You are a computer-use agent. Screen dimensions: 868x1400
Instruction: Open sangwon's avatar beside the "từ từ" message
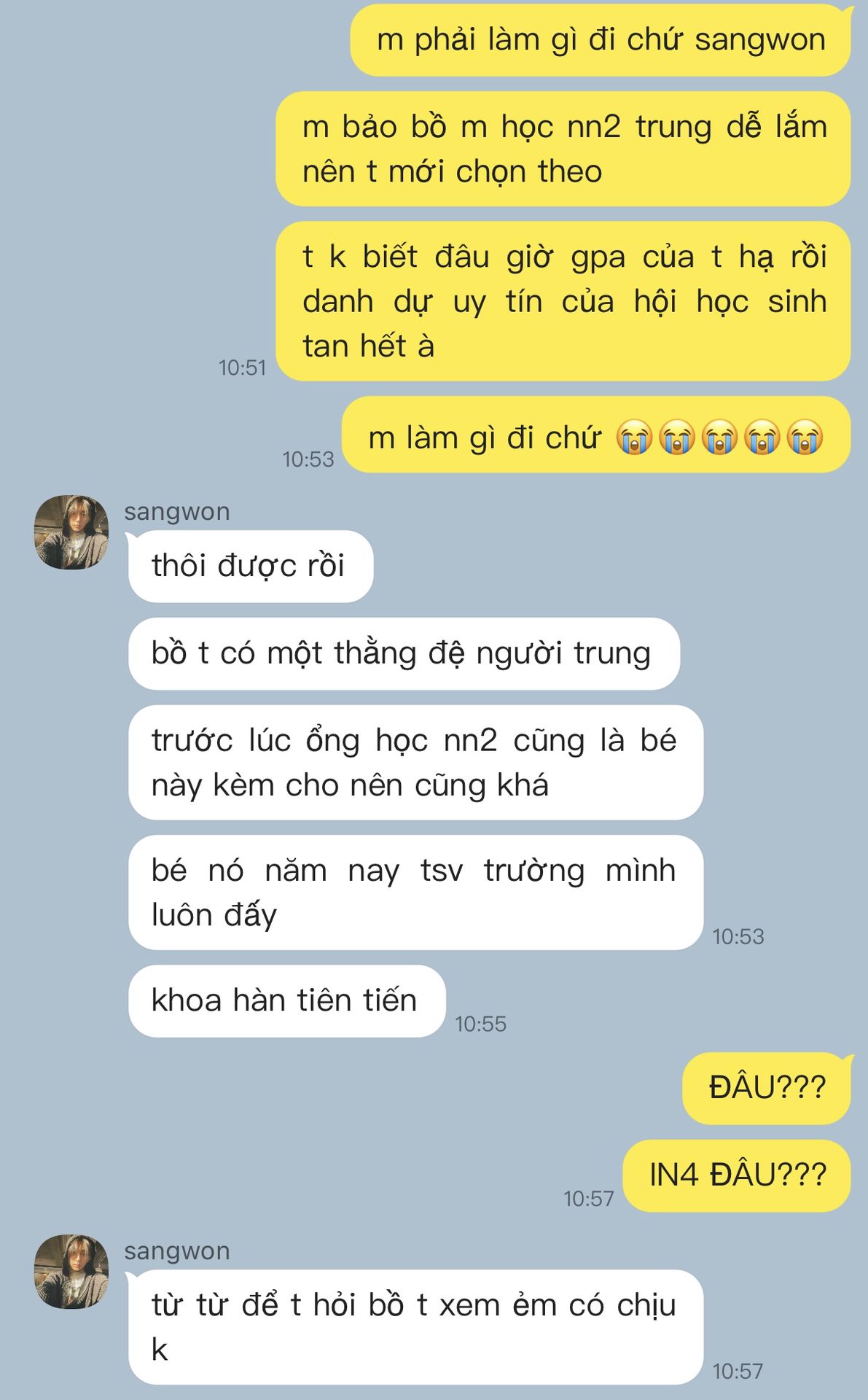71,1272
